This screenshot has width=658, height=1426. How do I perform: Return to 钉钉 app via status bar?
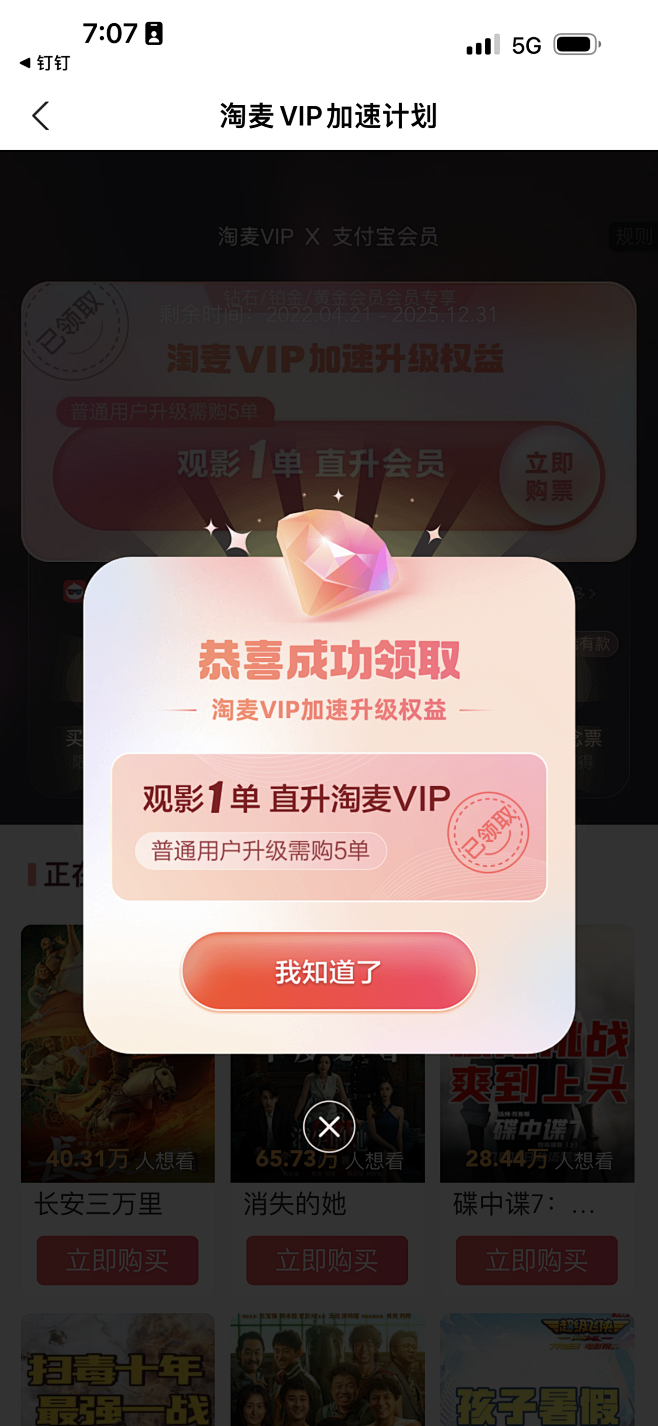click(45, 63)
